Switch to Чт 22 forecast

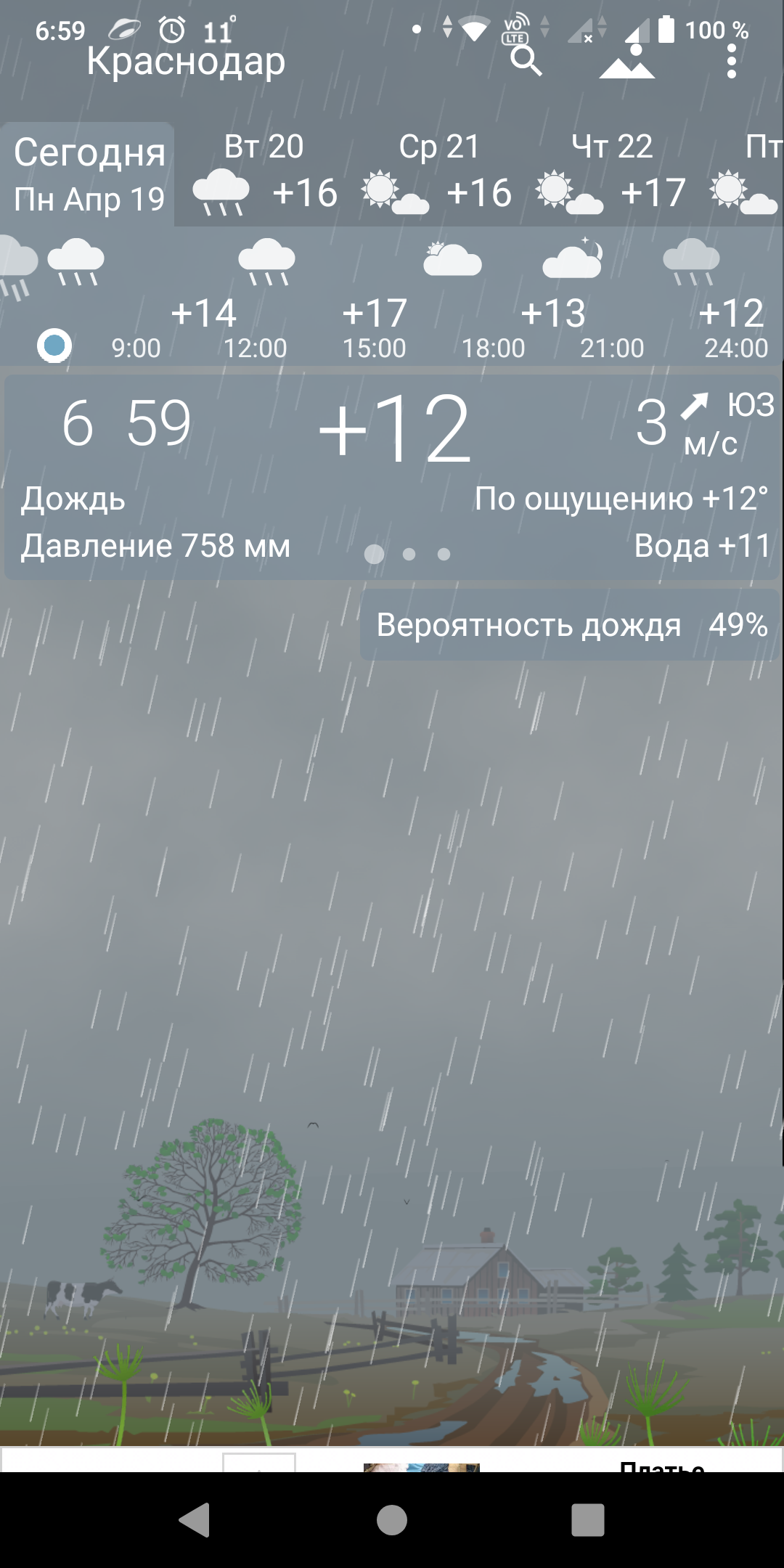pos(611,175)
